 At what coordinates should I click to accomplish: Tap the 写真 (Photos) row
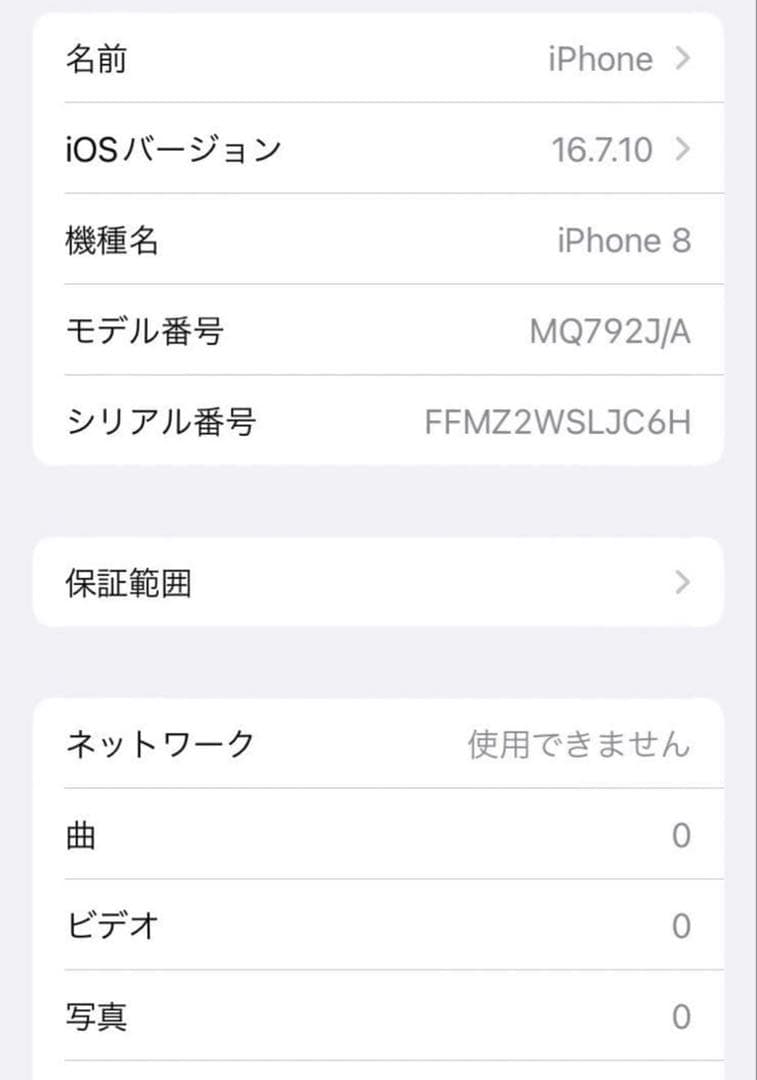(x=378, y=1016)
